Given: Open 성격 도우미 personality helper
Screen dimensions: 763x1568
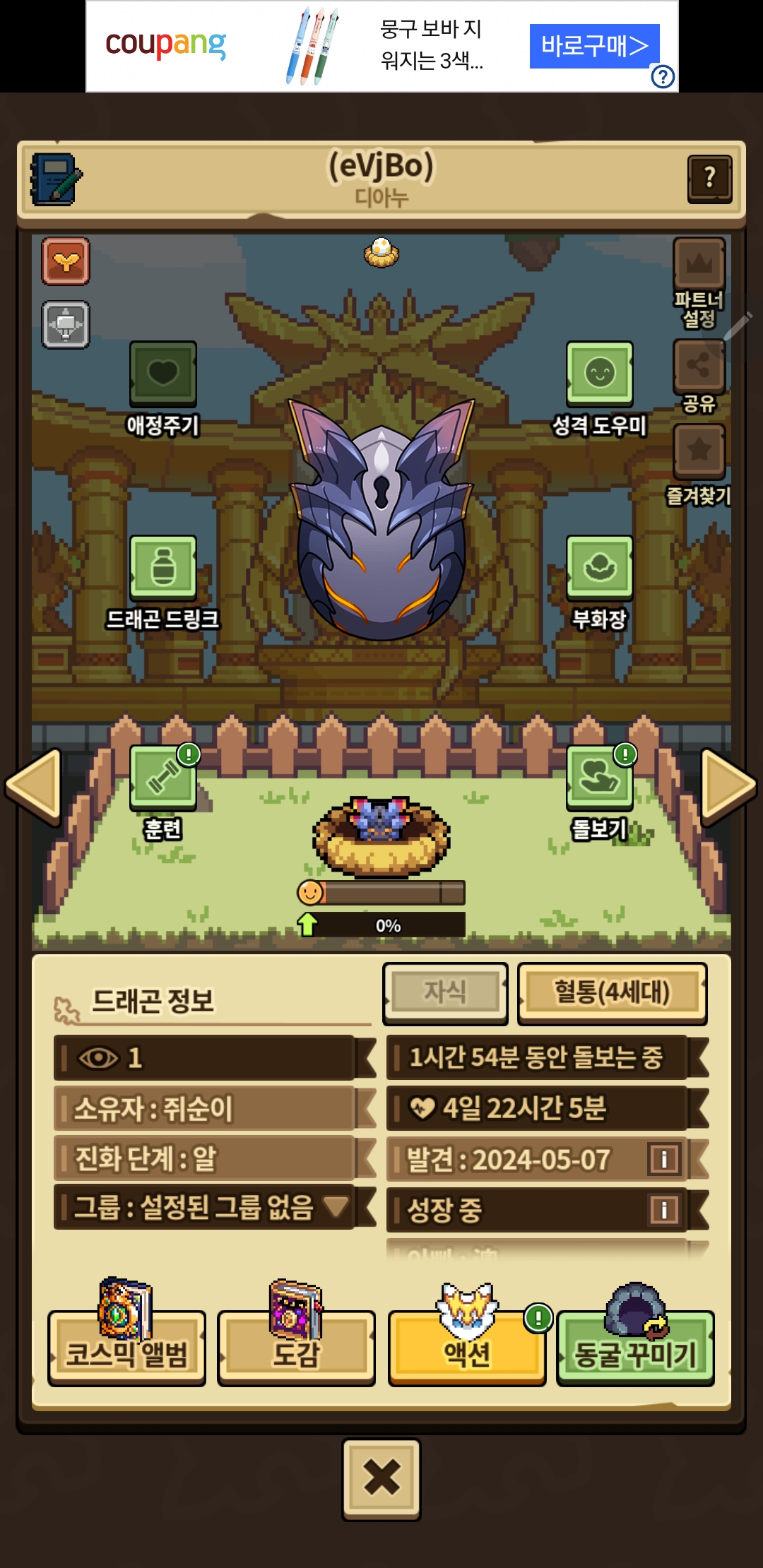Looking at the screenshot, I should pos(599,374).
